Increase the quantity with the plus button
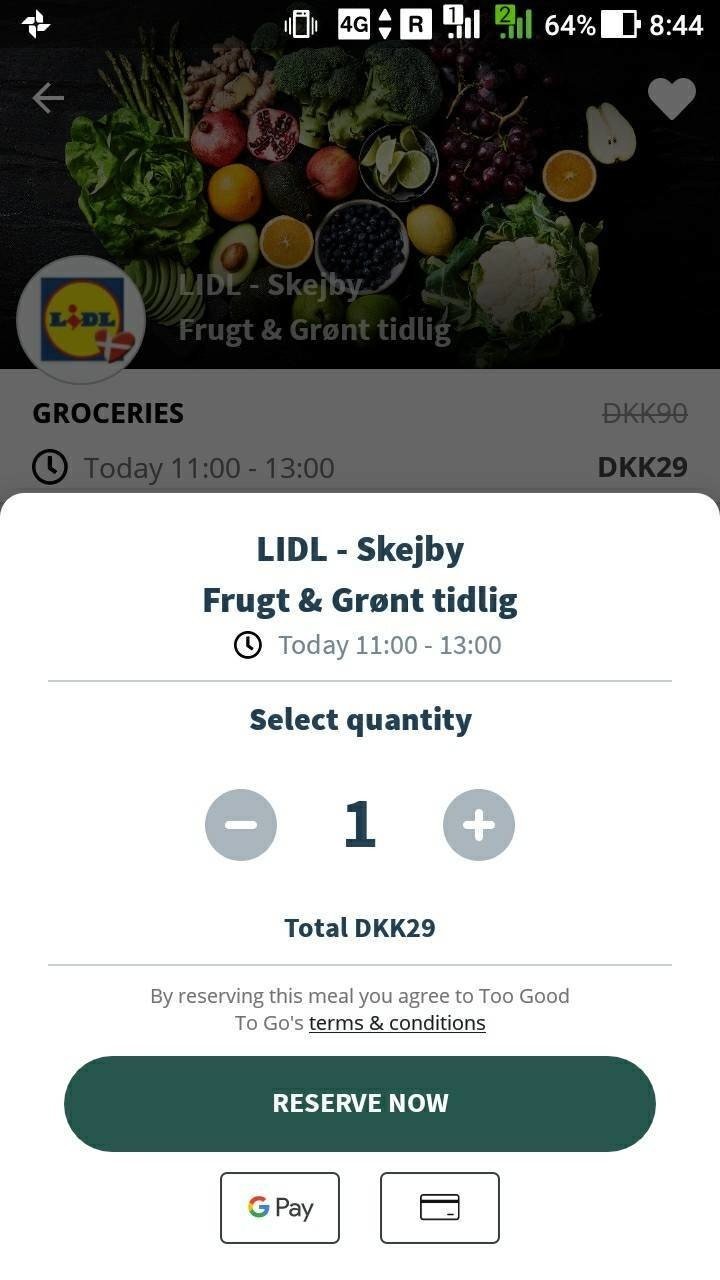The height and width of the screenshot is (1280, 720). [479, 825]
